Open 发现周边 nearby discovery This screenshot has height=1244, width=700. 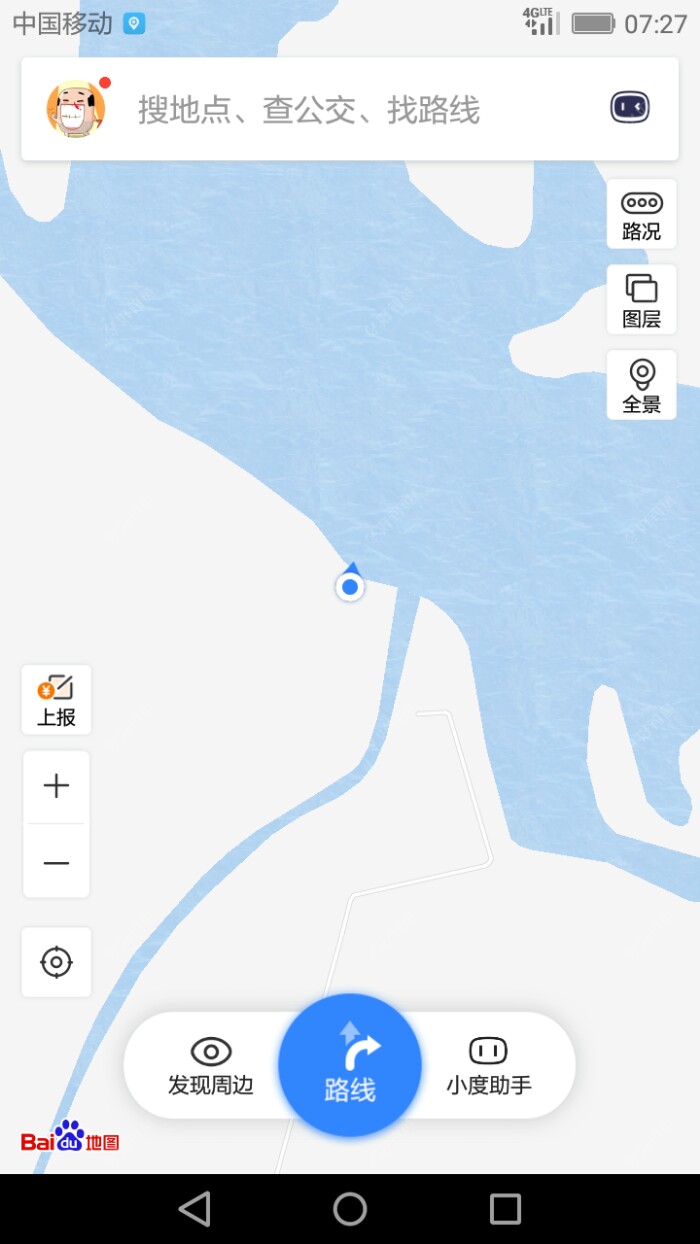coord(211,1065)
